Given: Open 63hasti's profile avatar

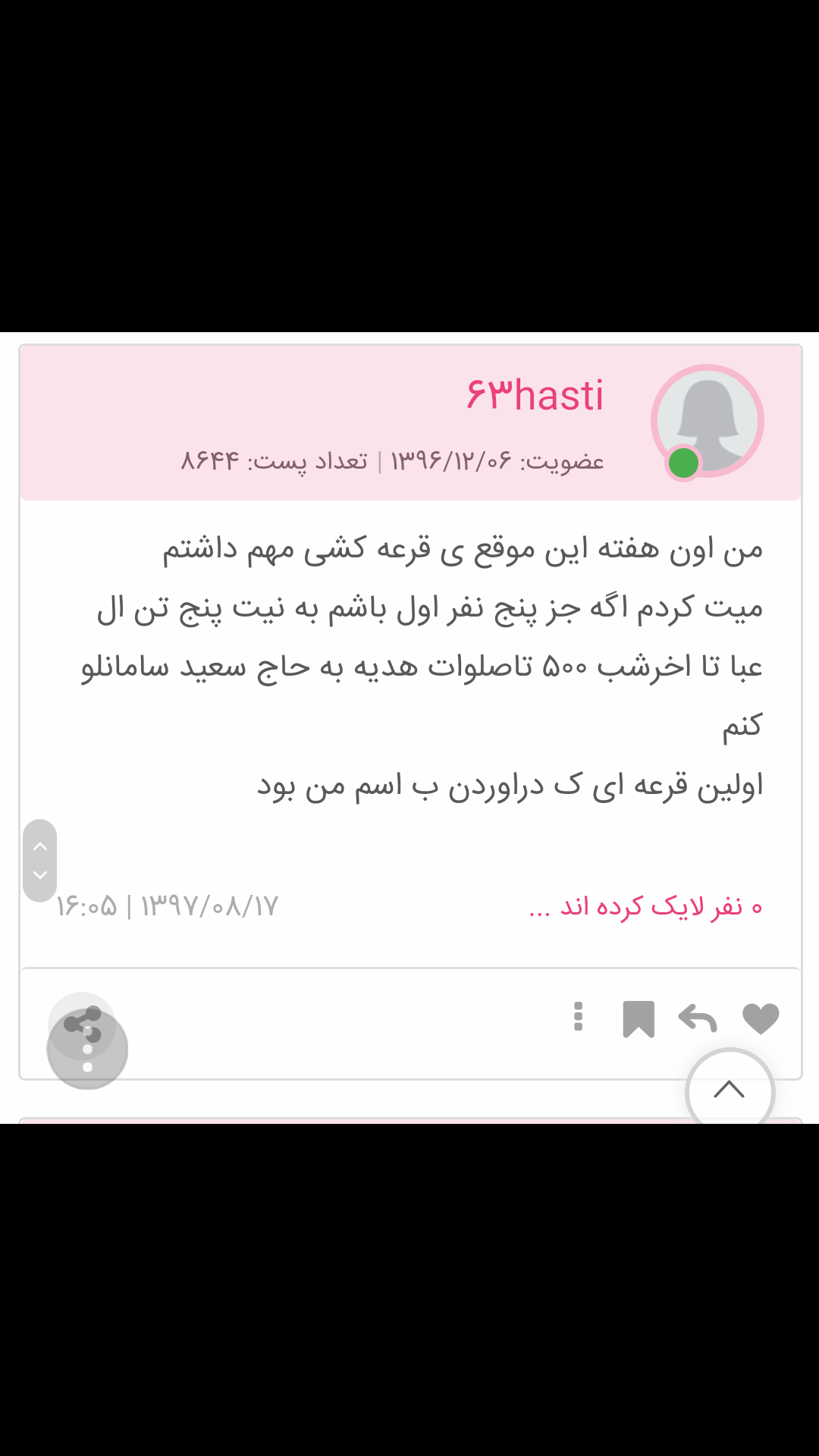Looking at the screenshot, I should (708, 422).
